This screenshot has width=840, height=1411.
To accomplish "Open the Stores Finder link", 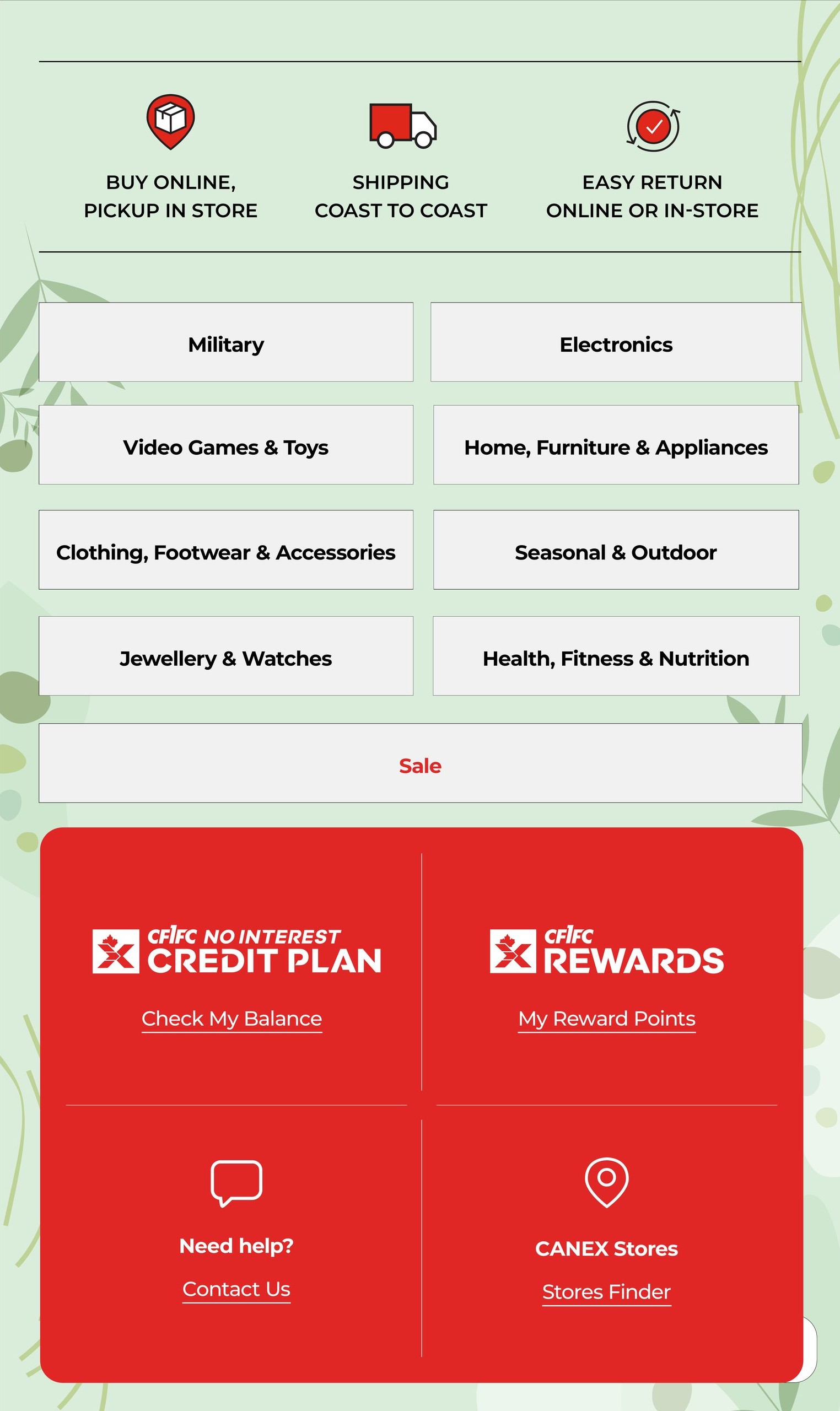I will coord(607,1292).
